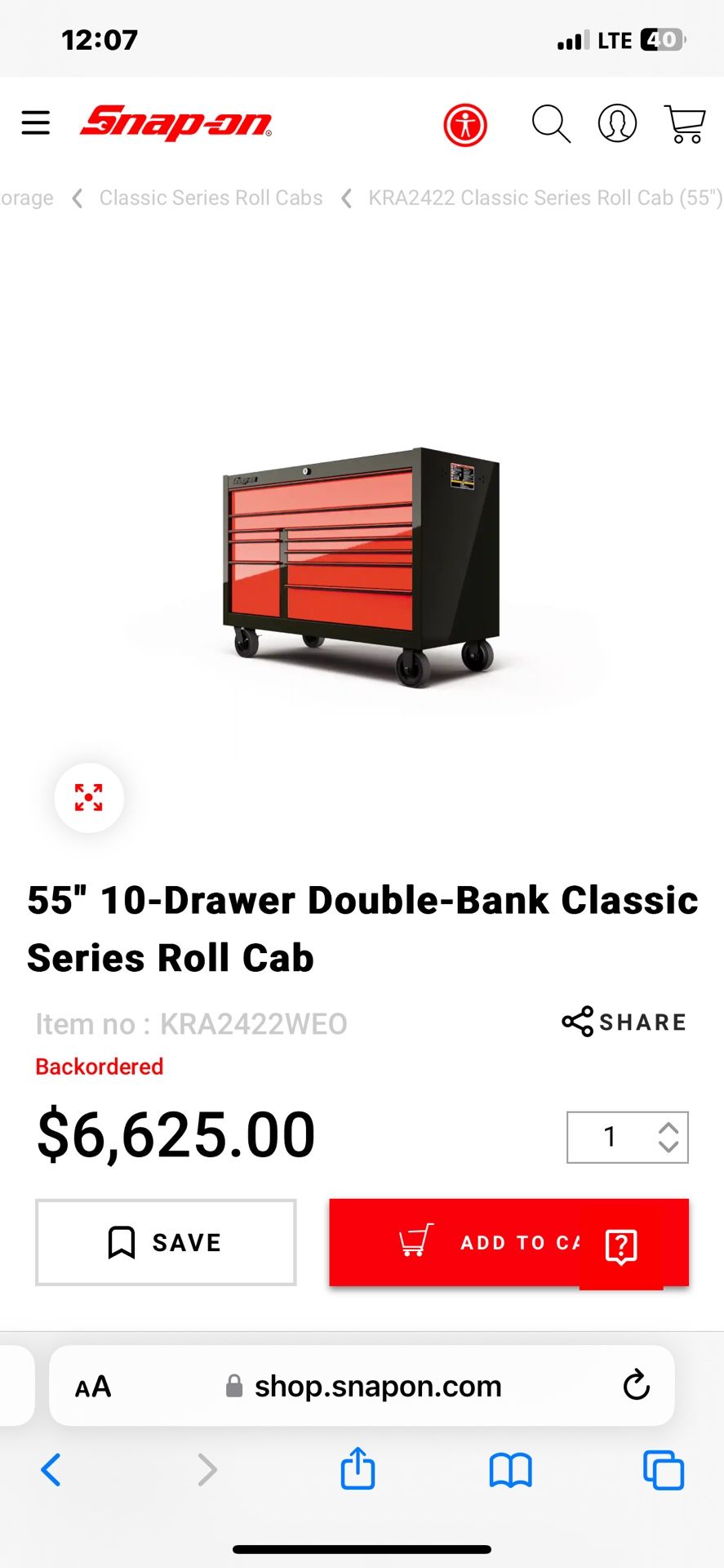Save this item for later

166,1242
